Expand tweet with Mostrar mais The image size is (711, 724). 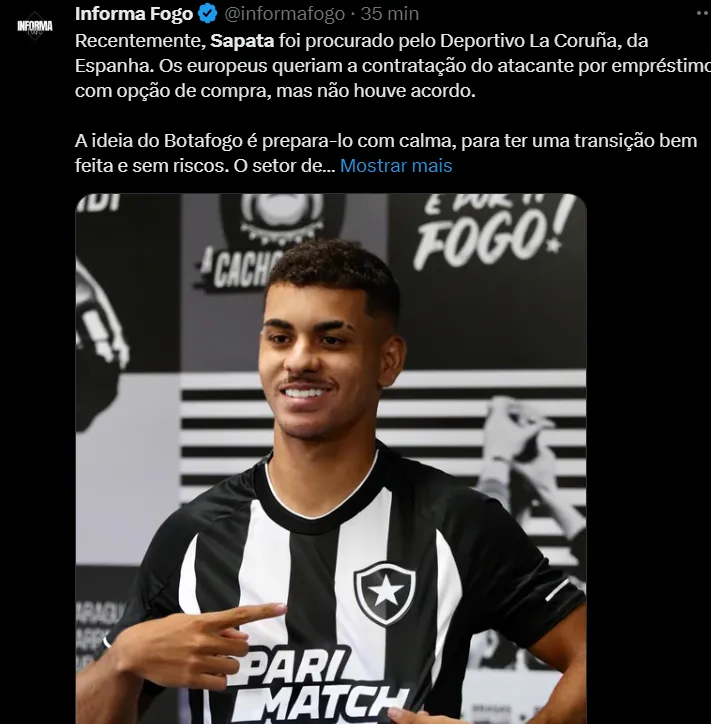396,166
